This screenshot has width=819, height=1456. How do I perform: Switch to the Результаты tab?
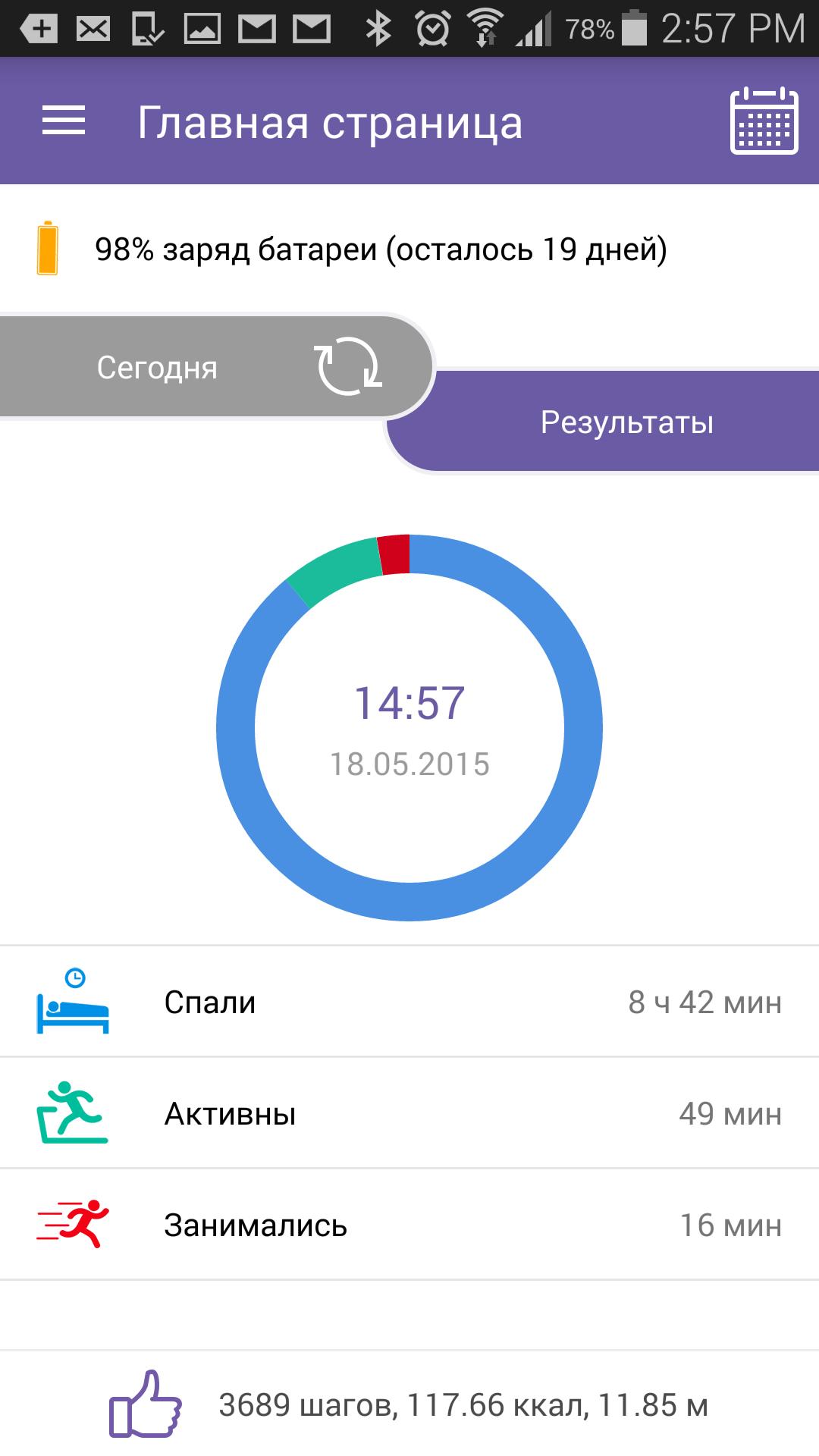point(626,422)
